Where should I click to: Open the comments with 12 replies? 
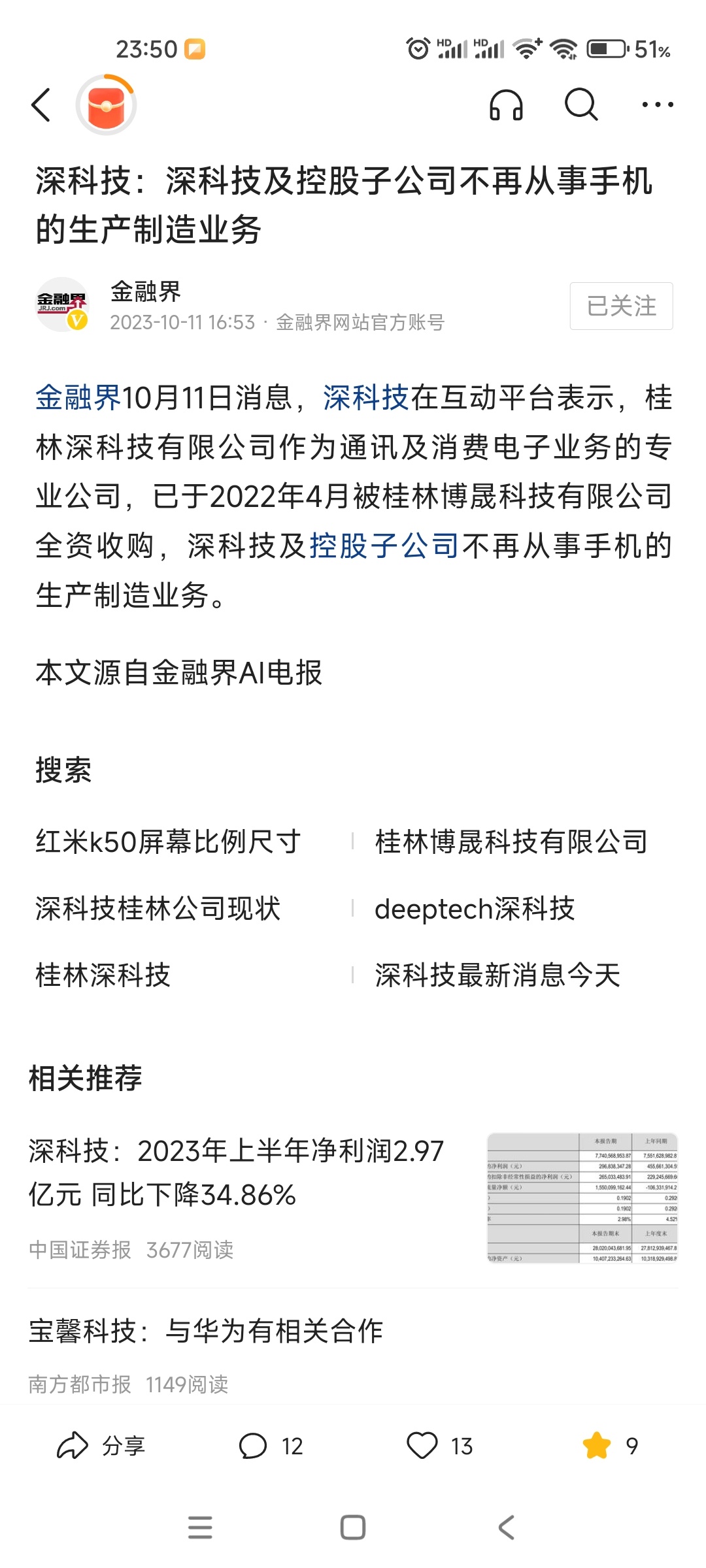coord(271,1446)
